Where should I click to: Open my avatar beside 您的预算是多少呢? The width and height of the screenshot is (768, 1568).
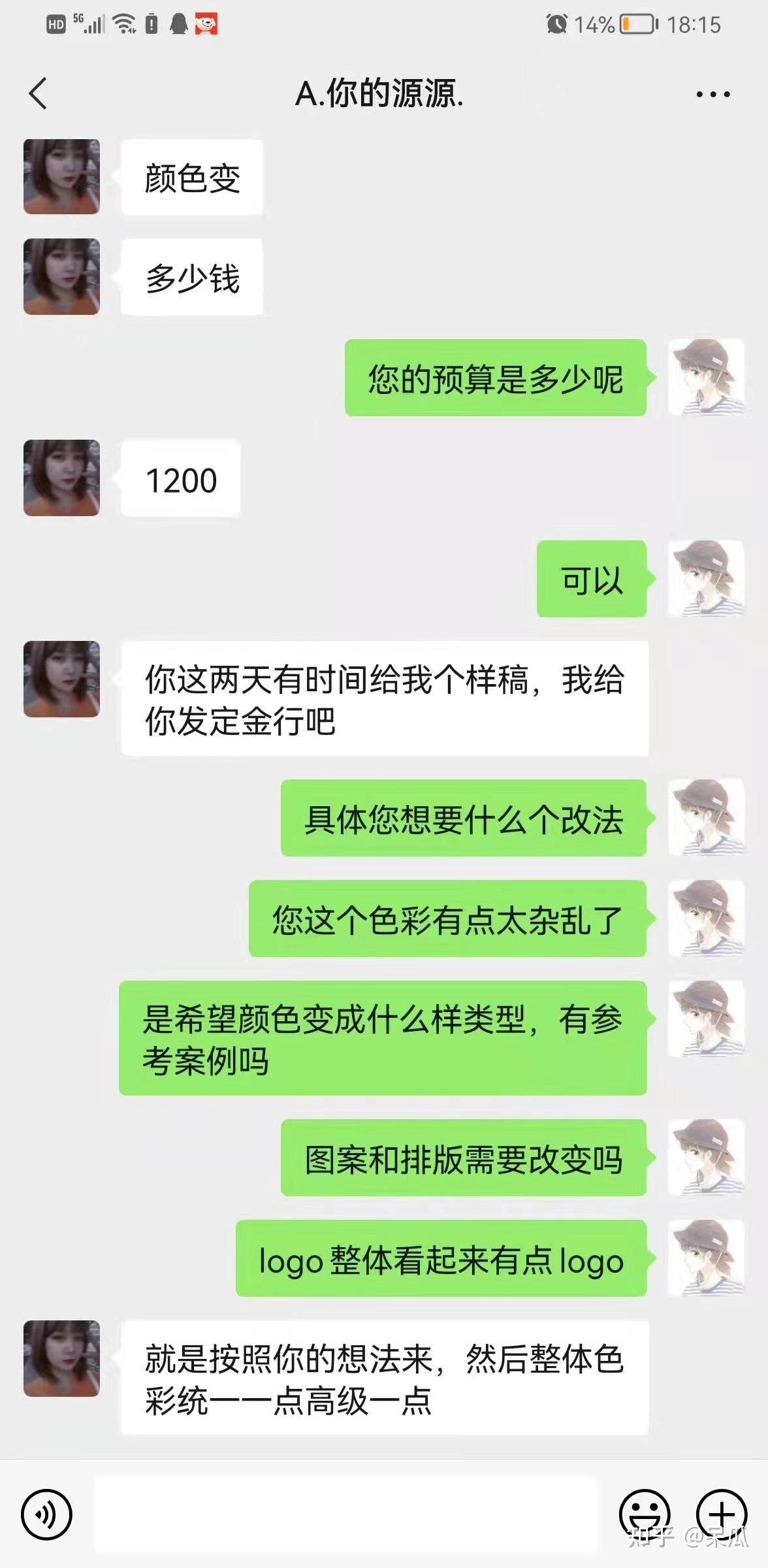(707, 377)
